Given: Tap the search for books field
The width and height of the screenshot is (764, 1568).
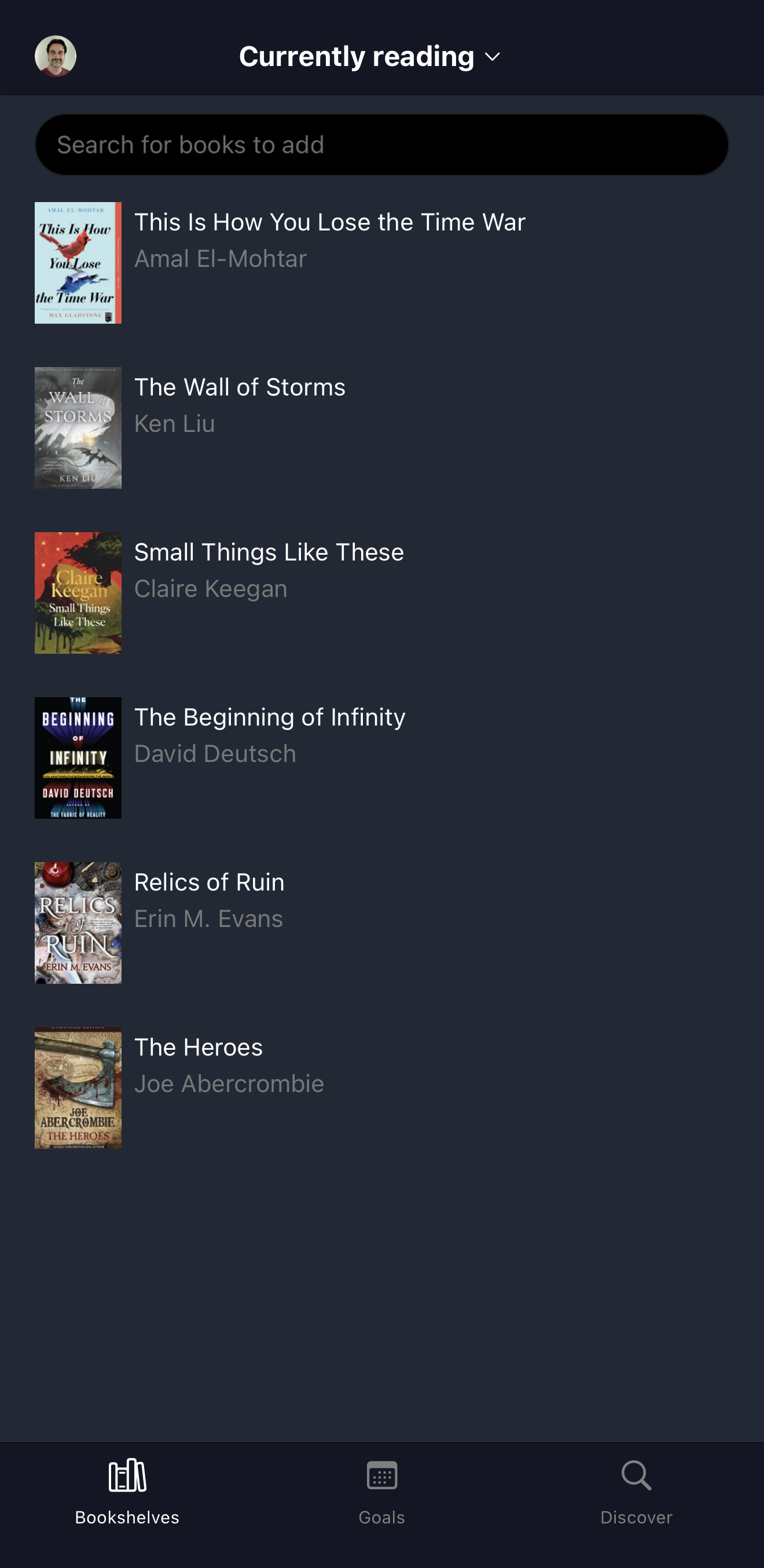Looking at the screenshot, I should (x=381, y=145).
